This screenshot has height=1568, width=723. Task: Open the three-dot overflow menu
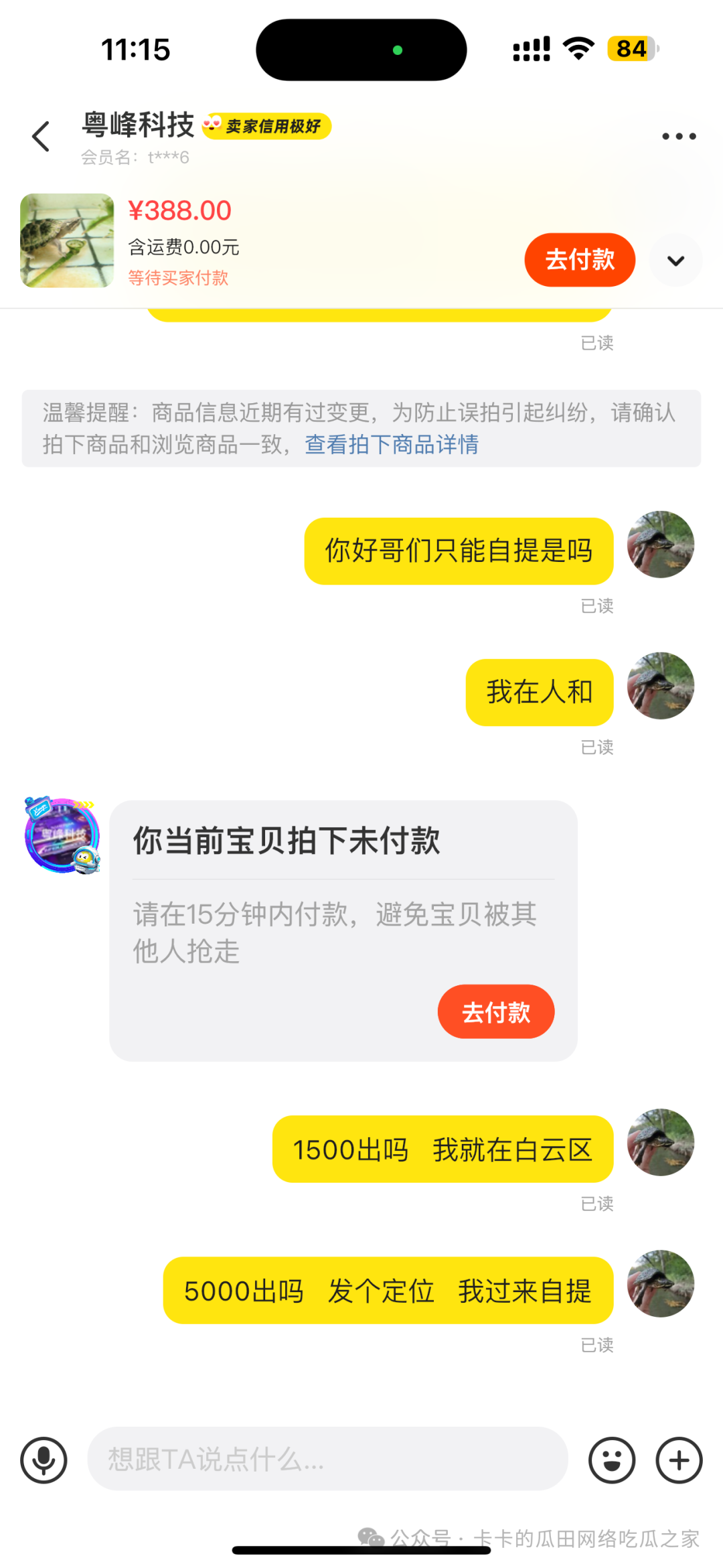click(678, 137)
